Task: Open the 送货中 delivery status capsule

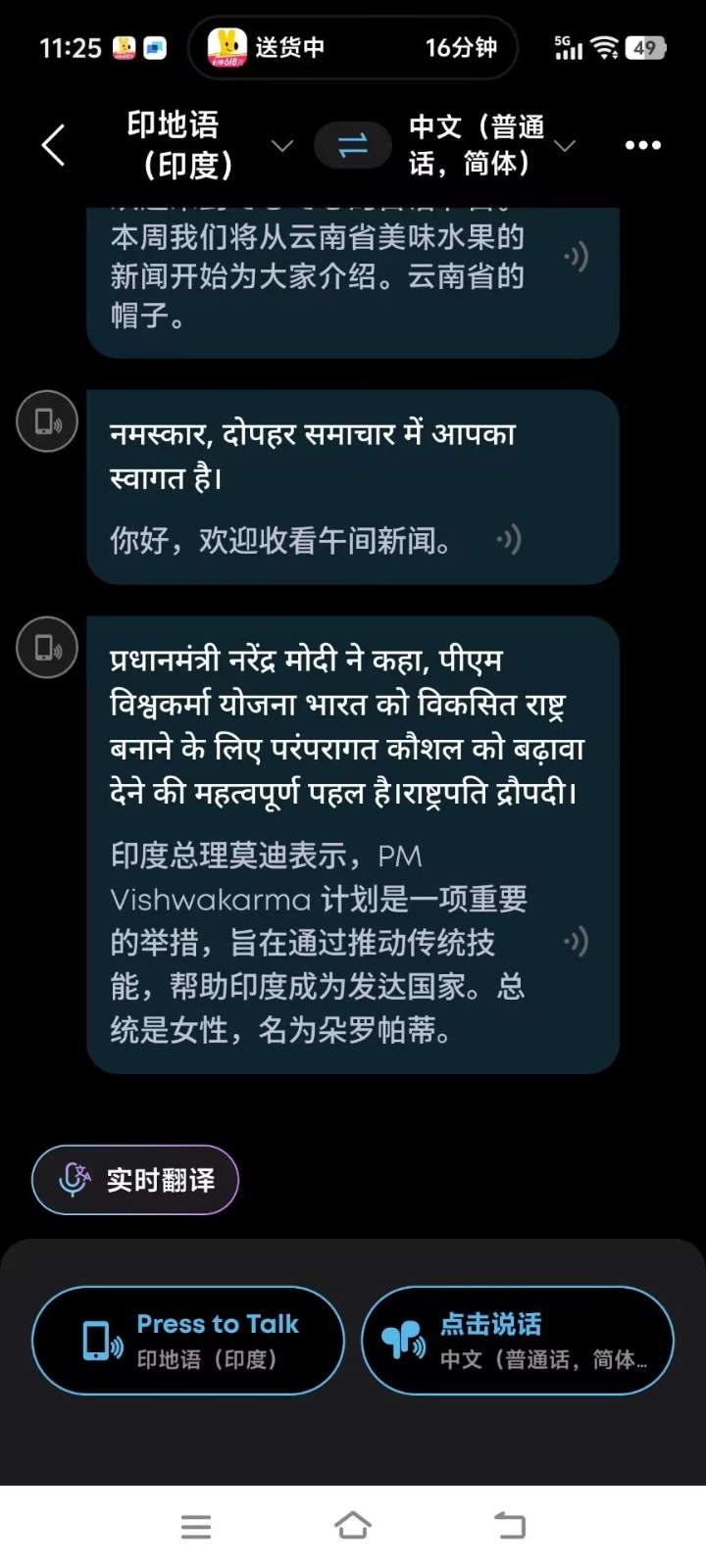Action: pyautogui.click(x=353, y=47)
